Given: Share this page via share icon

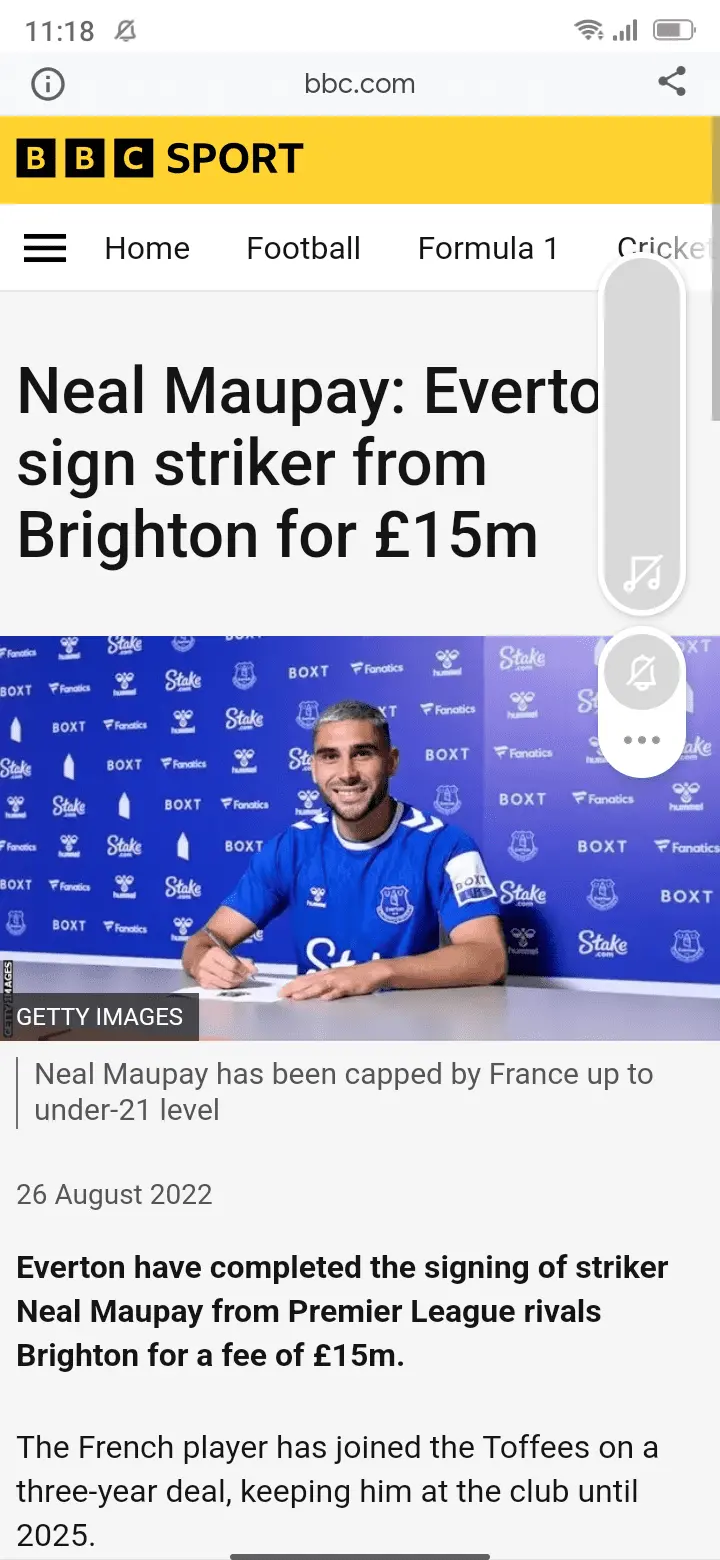Looking at the screenshot, I should [672, 82].
